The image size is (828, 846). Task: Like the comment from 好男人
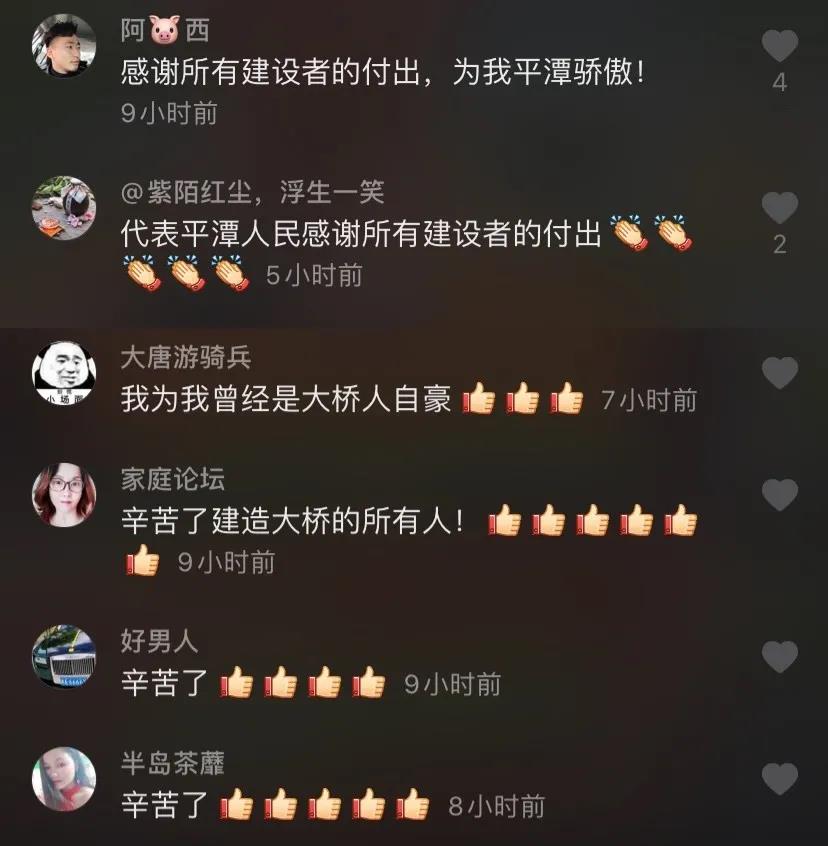click(x=779, y=657)
